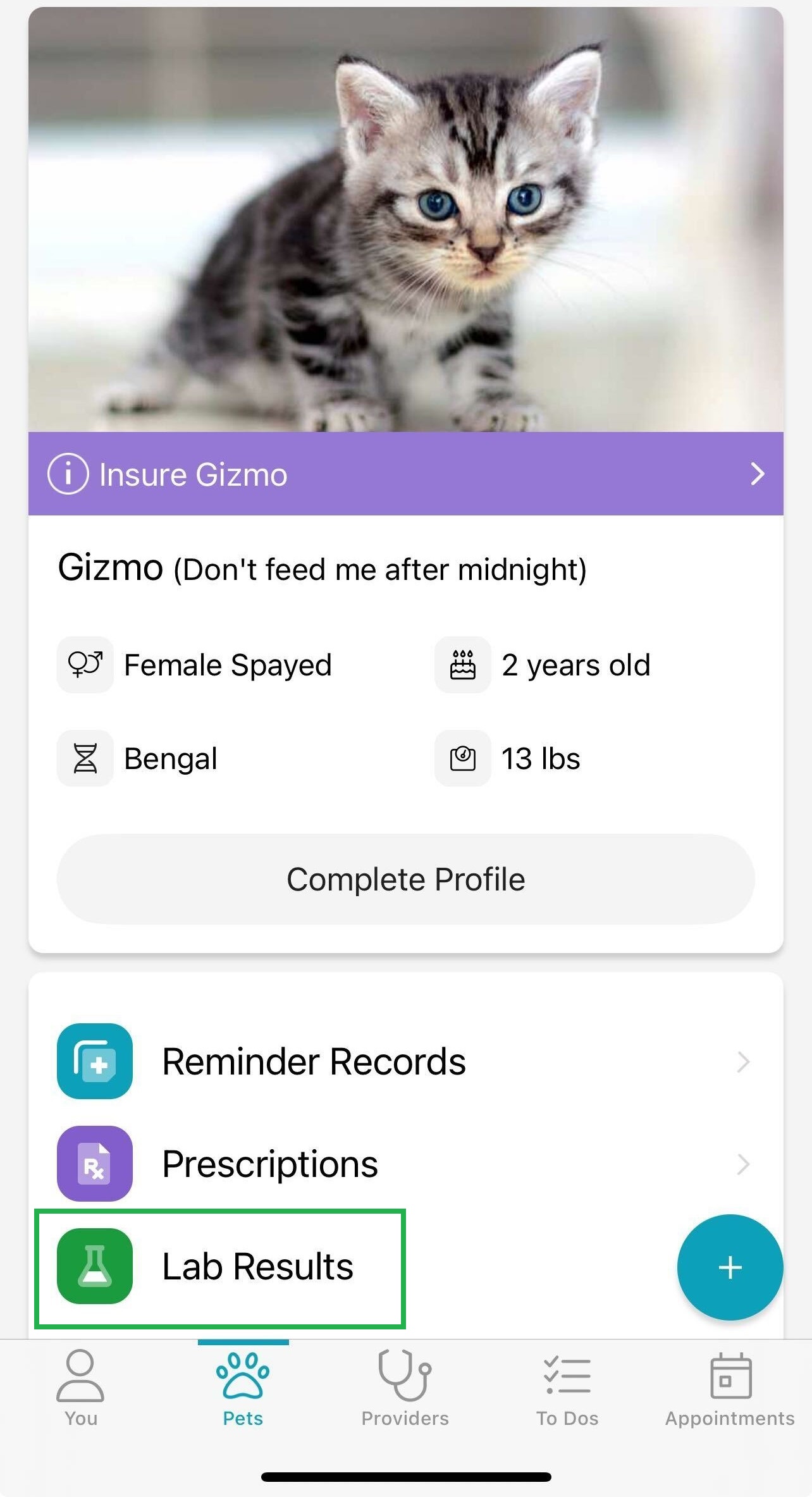The width and height of the screenshot is (812, 1497).
Task: Tap the floating plus button
Action: pyautogui.click(x=730, y=1267)
